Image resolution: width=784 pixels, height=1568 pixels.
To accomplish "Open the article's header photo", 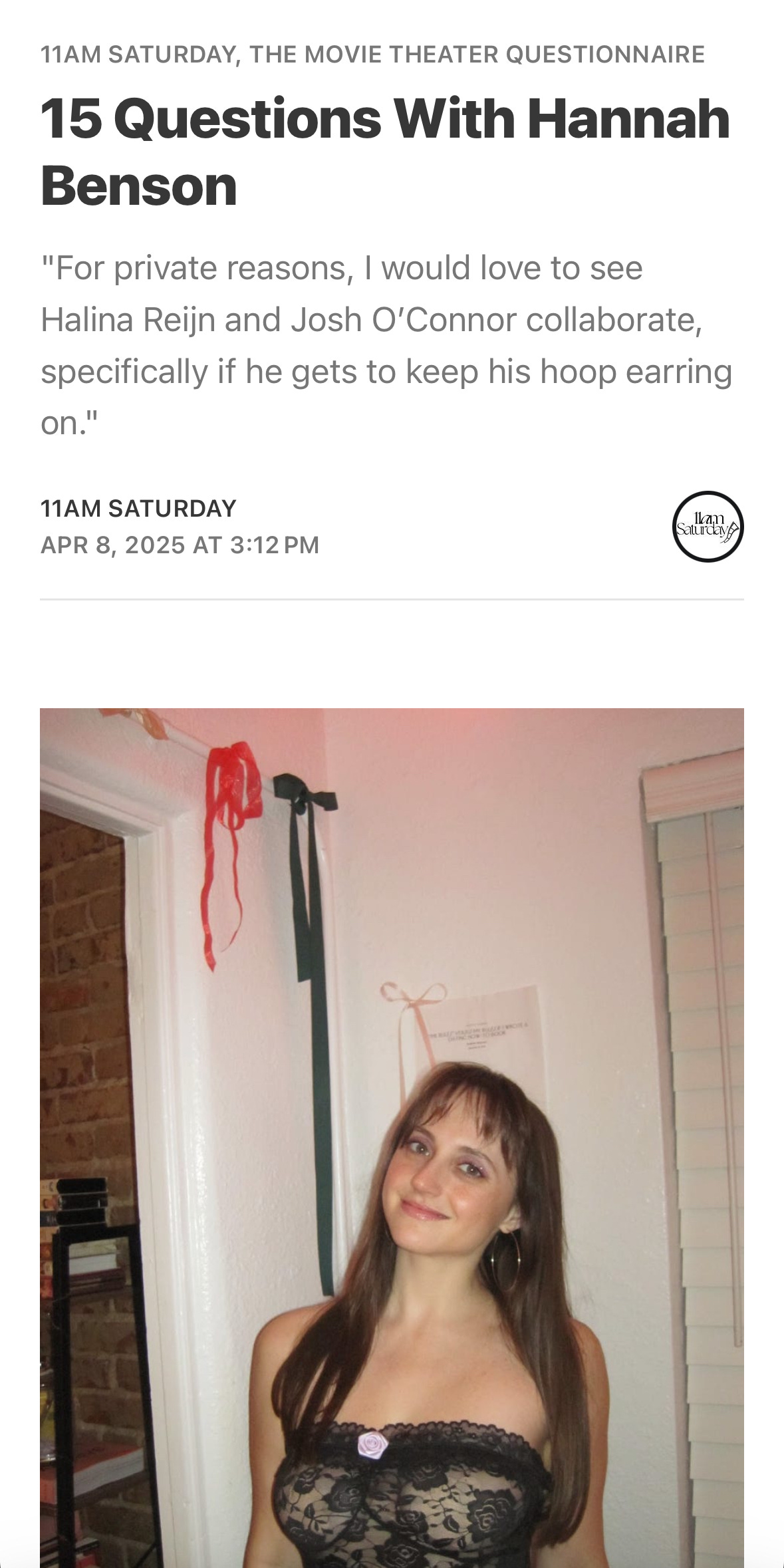I will pos(392,1138).
